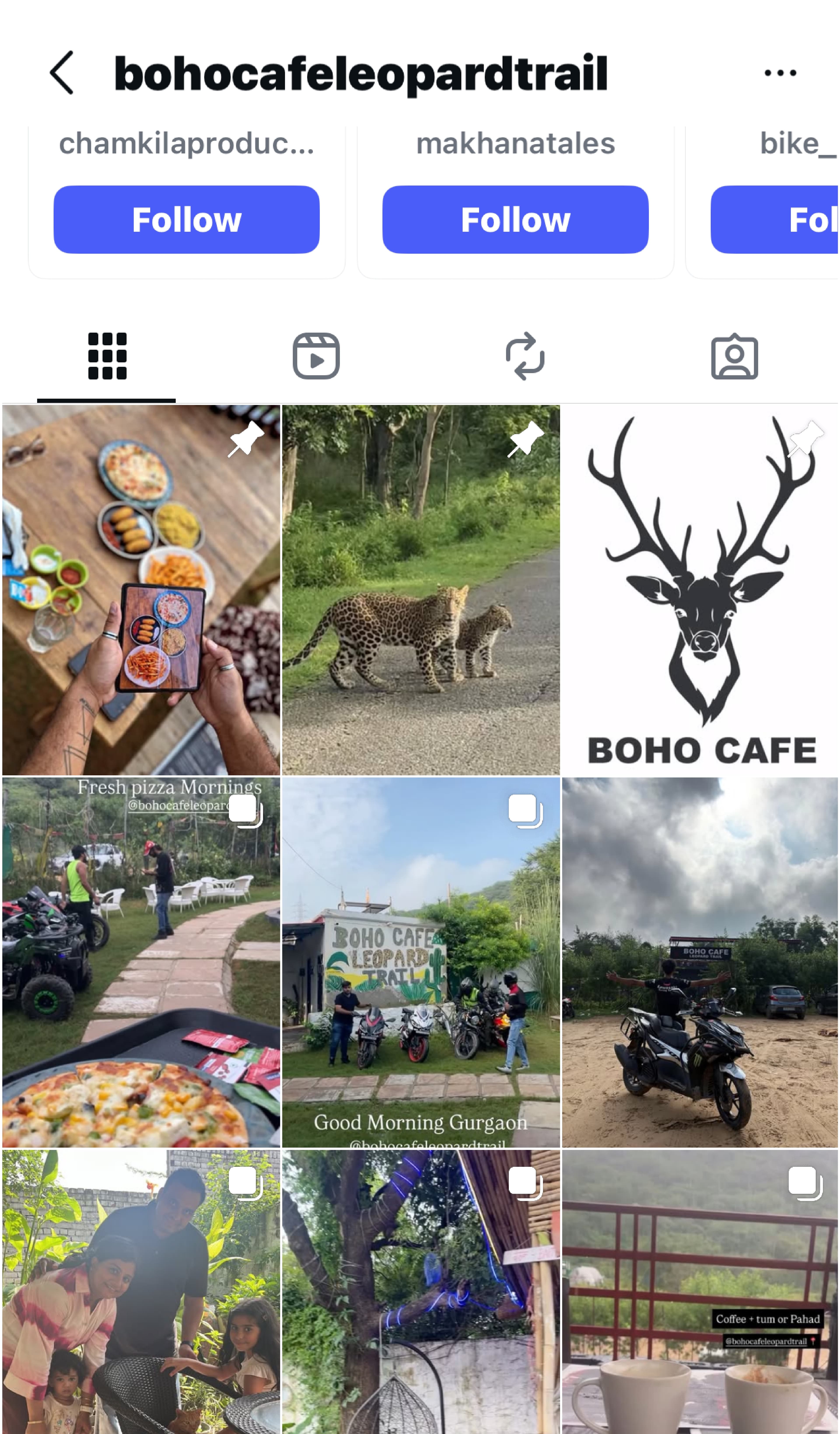The height and width of the screenshot is (1434, 840).
Task: Follow makhanatales suggested account
Action: 515,220
